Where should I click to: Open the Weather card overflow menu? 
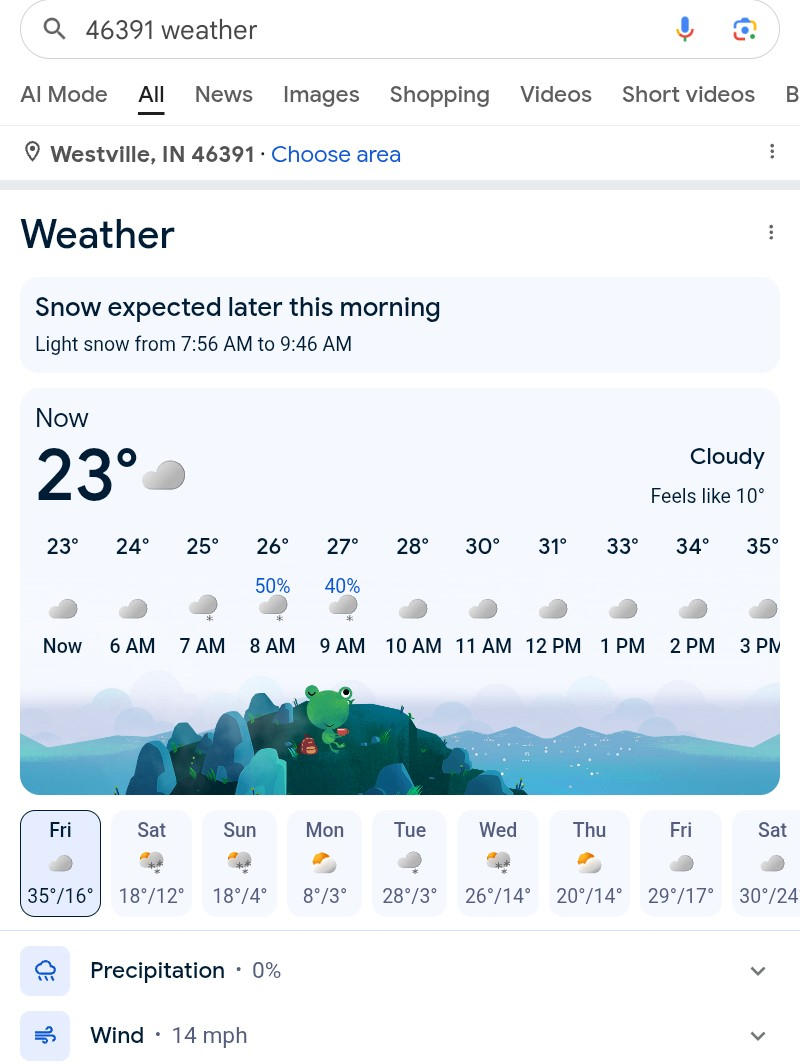[x=771, y=232]
